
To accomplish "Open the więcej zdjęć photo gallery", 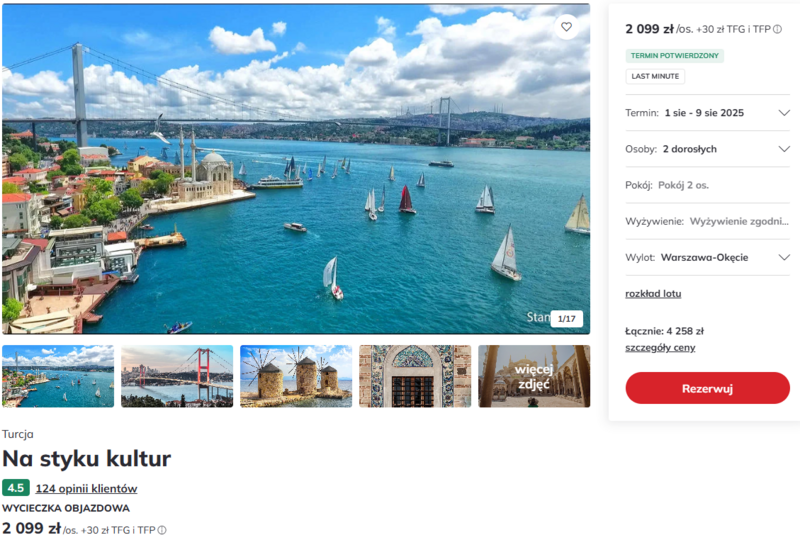I will click(x=534, y=376).
